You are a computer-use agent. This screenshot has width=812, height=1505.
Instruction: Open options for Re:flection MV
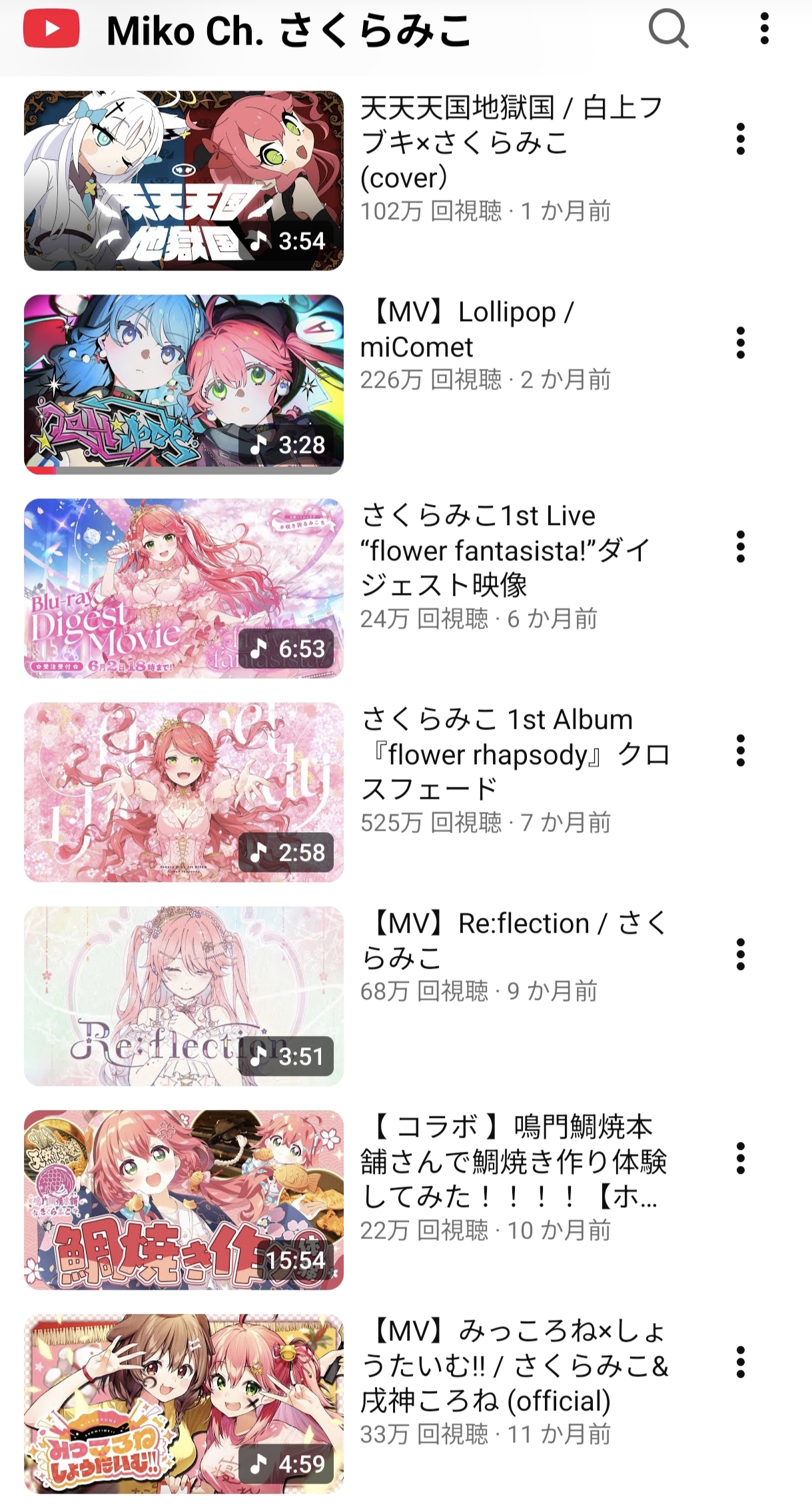point(740,955)
